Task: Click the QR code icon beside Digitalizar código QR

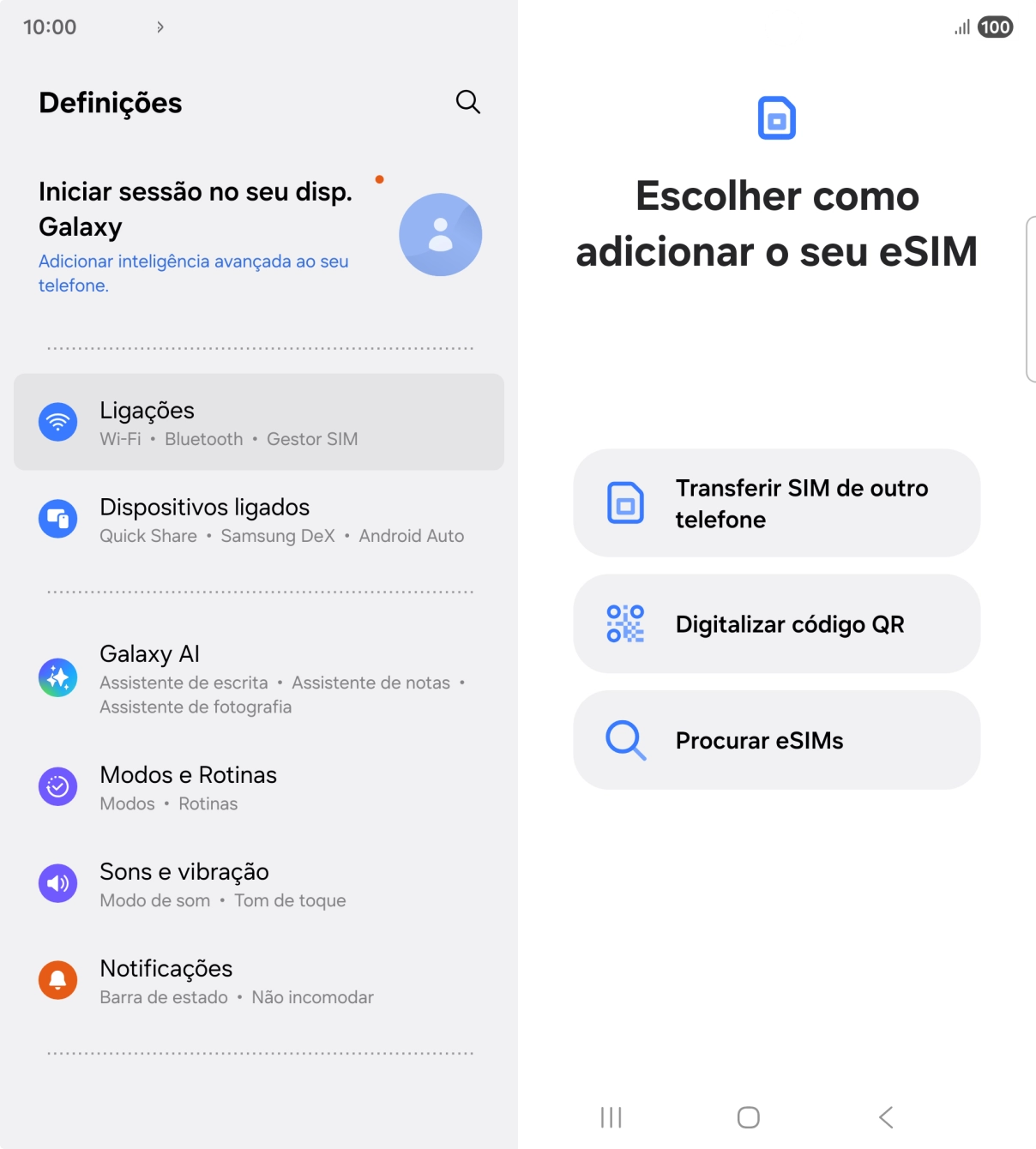Action: point(625,623)
